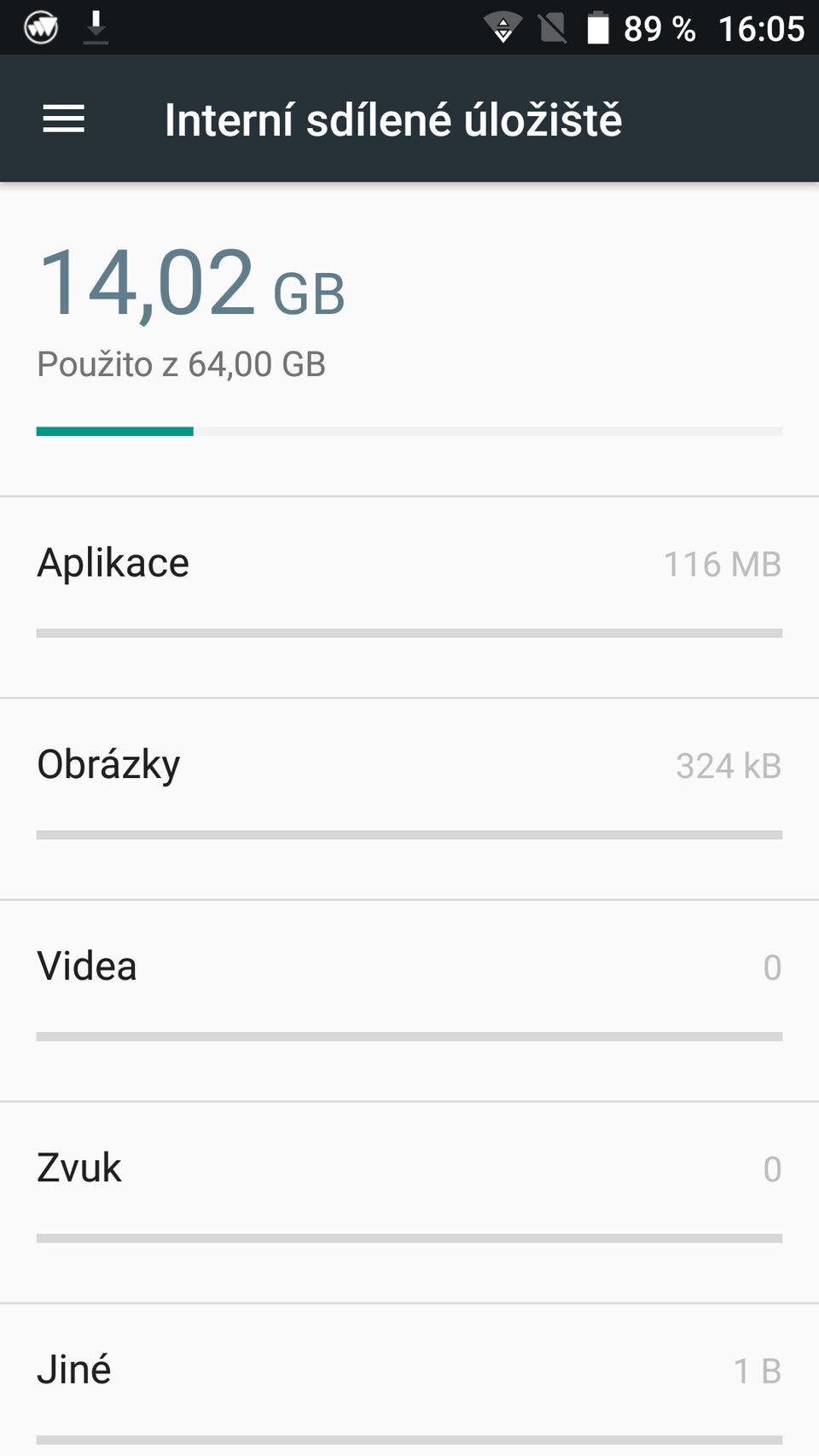Tap the main storage usage progress bar
This screenshot has height=1456, width=819.
coord(409,431)
